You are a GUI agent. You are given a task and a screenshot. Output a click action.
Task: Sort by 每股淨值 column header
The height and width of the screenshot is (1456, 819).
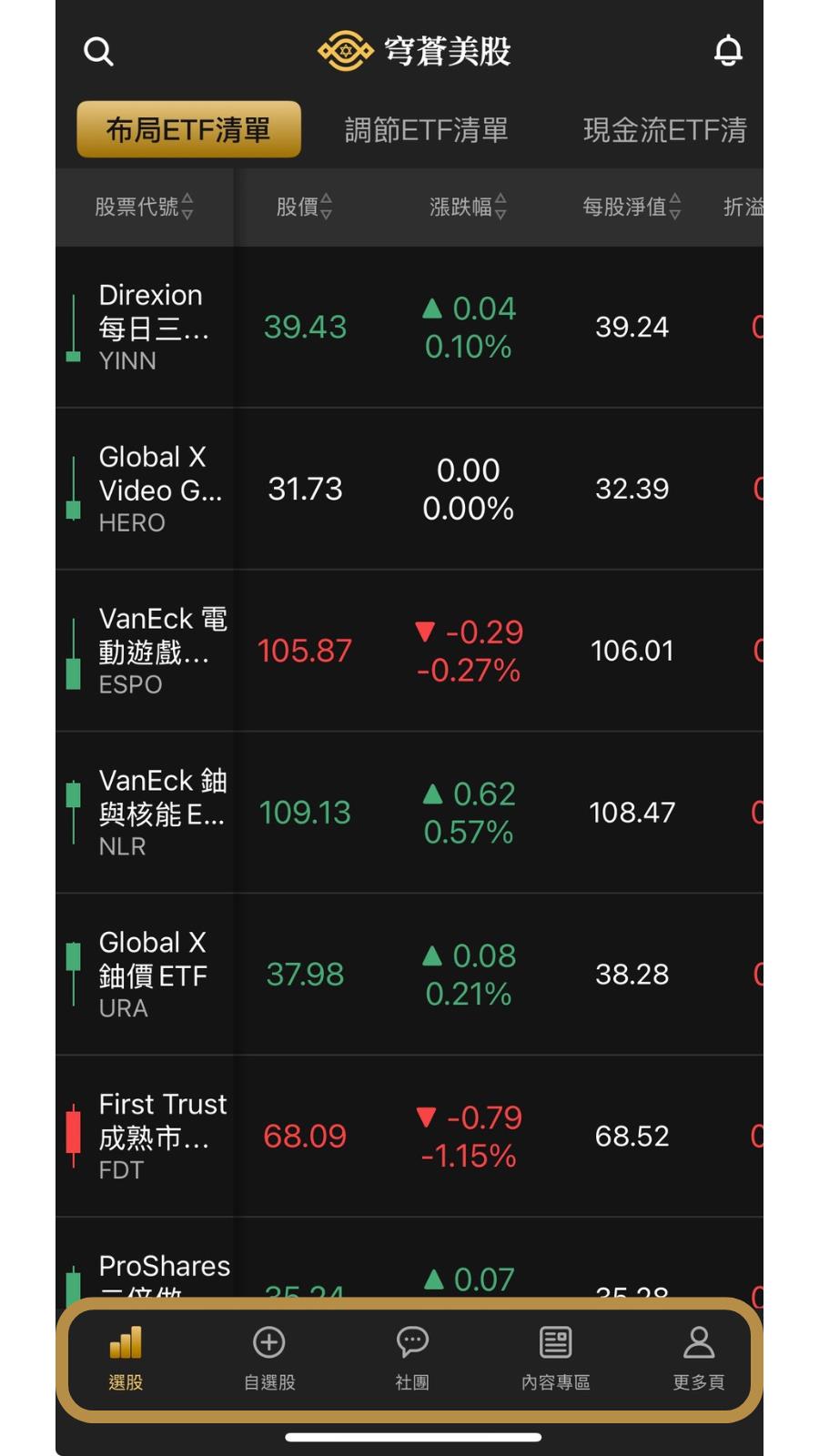630,207
